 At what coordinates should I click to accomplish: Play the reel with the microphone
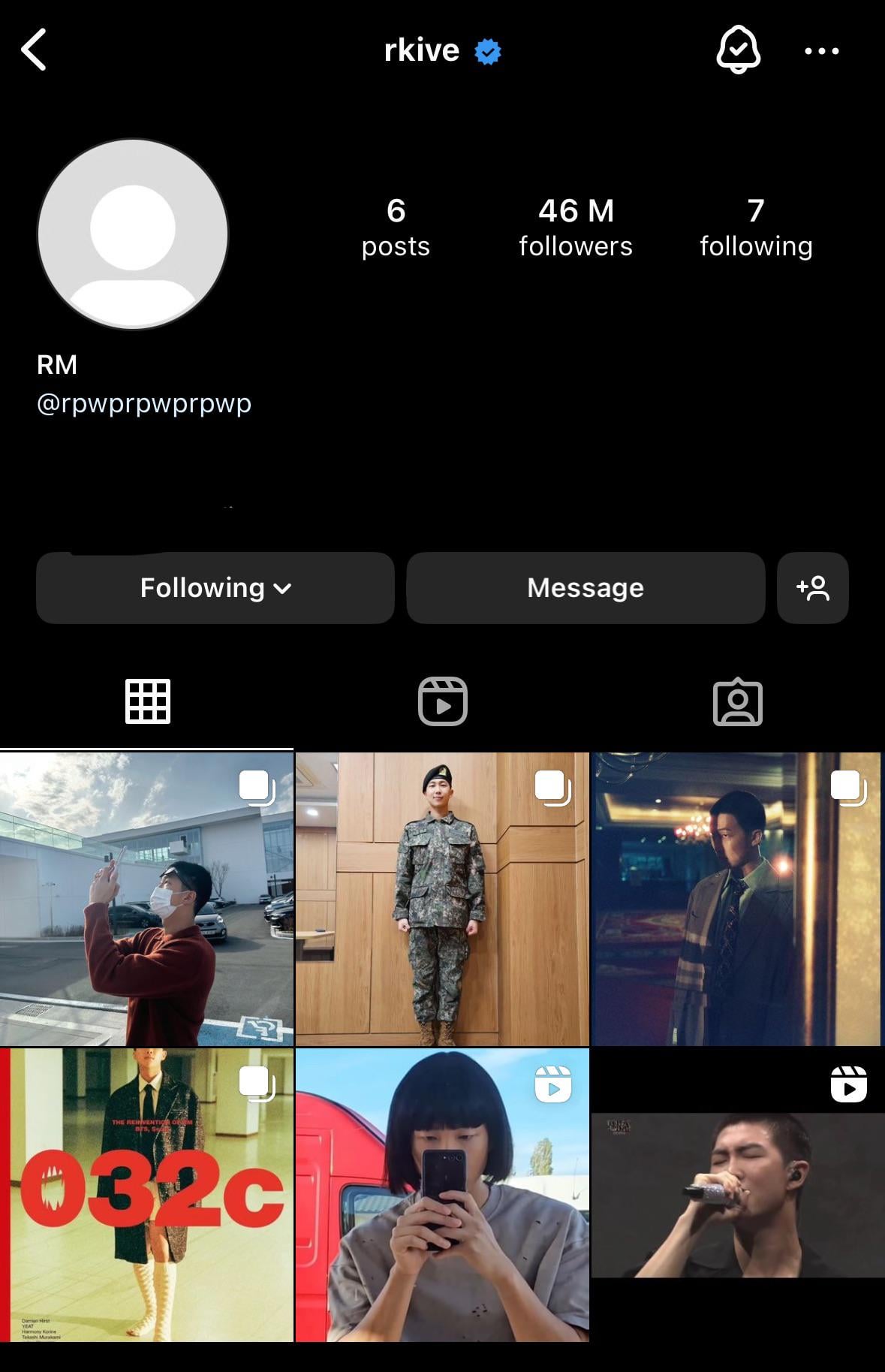(x=738, y=1195)
